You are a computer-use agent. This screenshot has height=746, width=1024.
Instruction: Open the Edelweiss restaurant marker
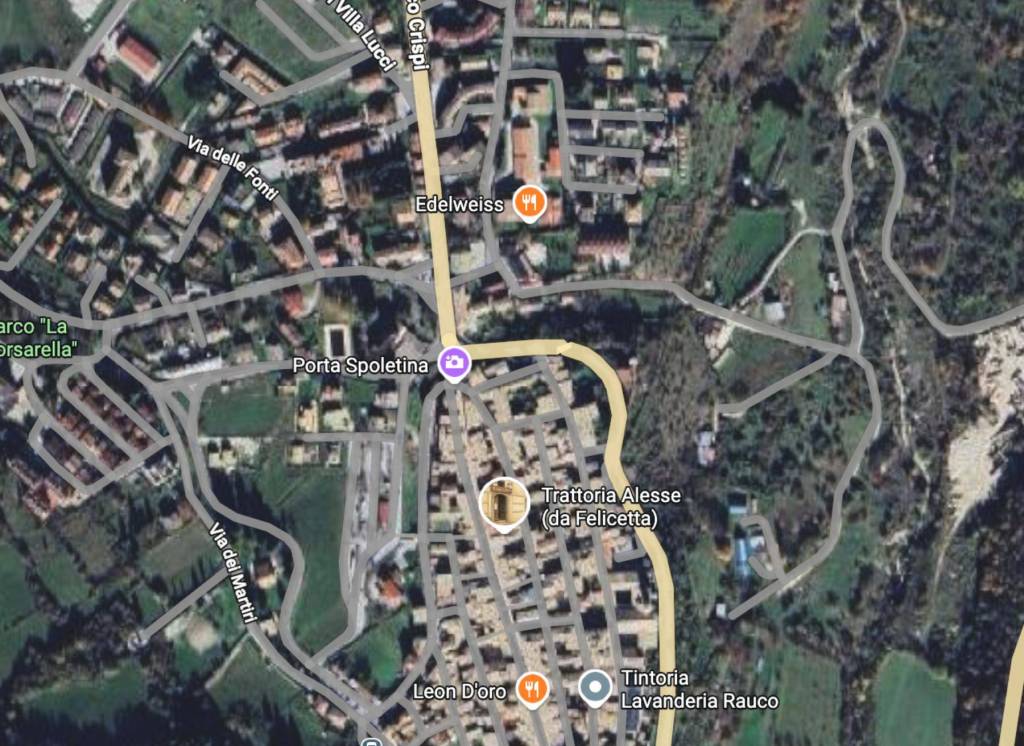tap(528, 204)
